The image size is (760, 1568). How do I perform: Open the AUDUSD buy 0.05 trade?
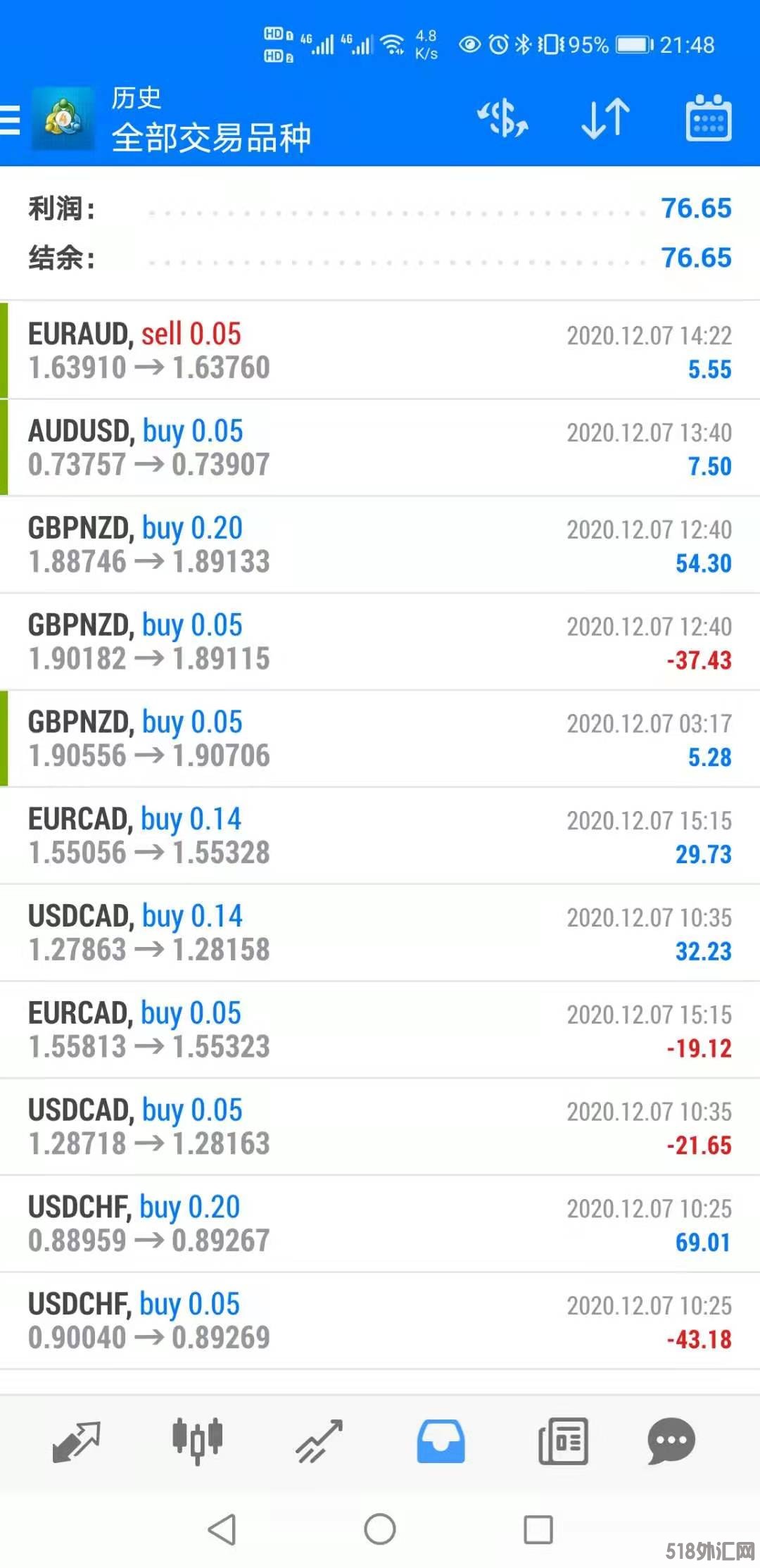click(380, 448)
